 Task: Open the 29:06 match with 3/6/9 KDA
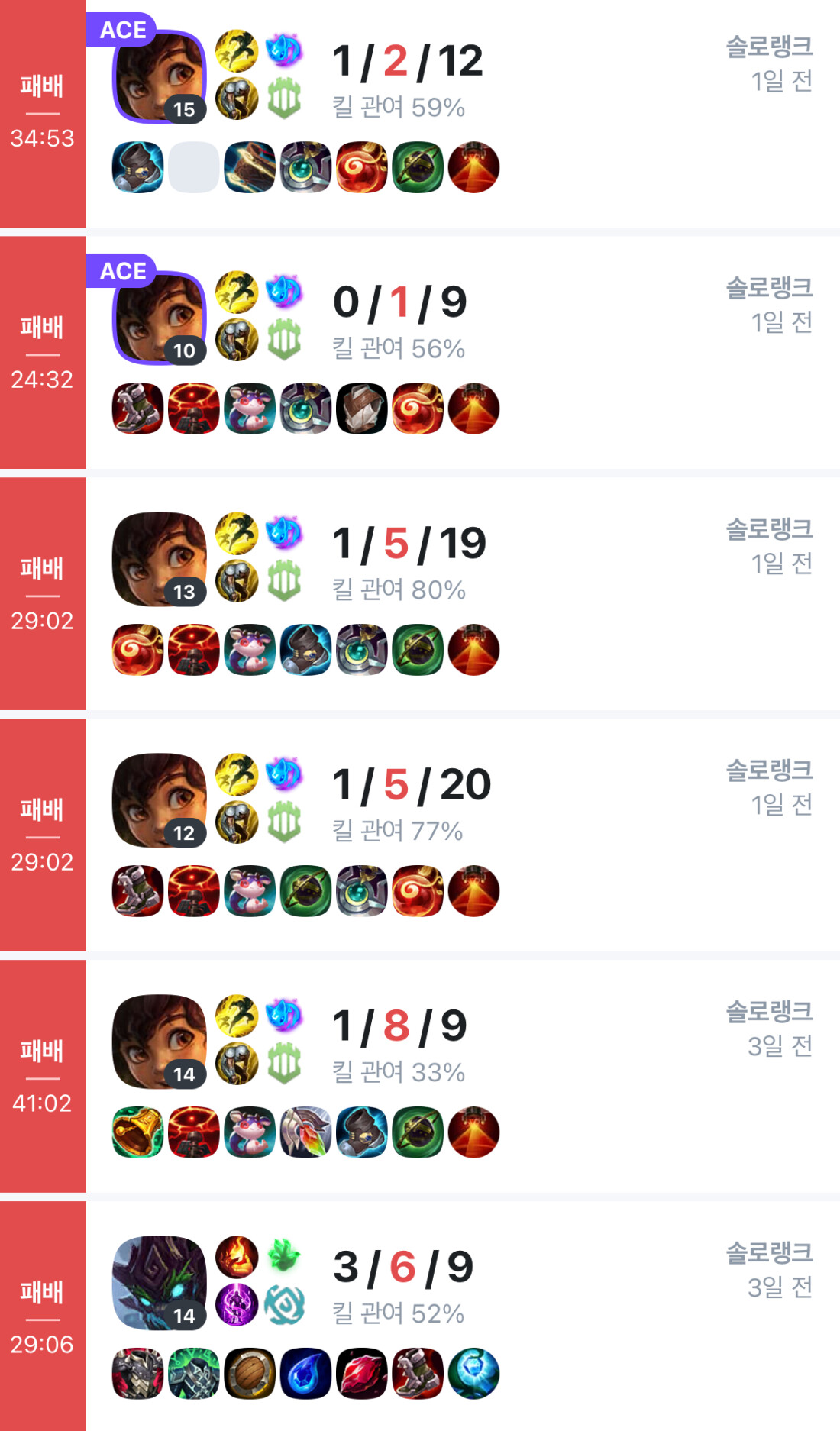(458, 1316)
